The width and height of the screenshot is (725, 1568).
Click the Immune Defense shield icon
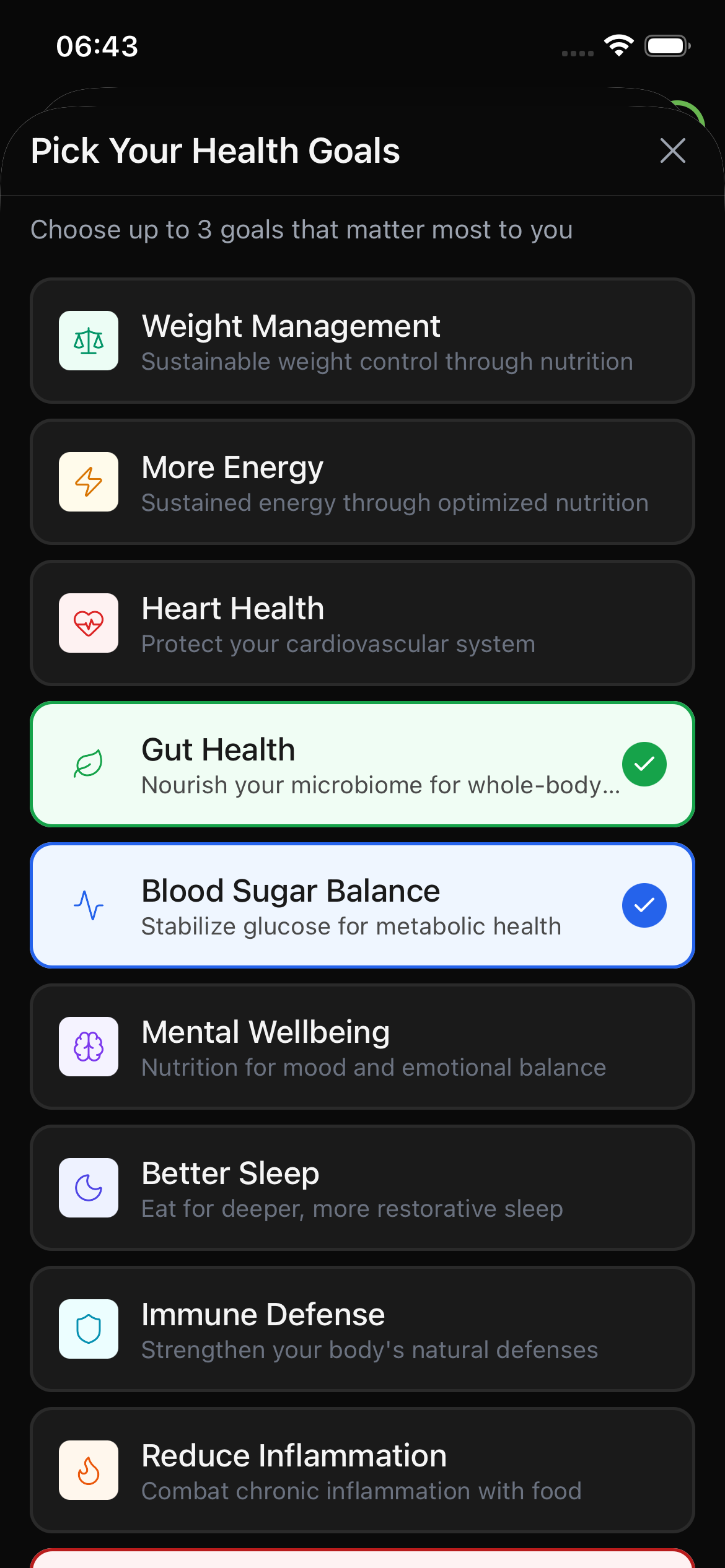[x=88, y=1328]
